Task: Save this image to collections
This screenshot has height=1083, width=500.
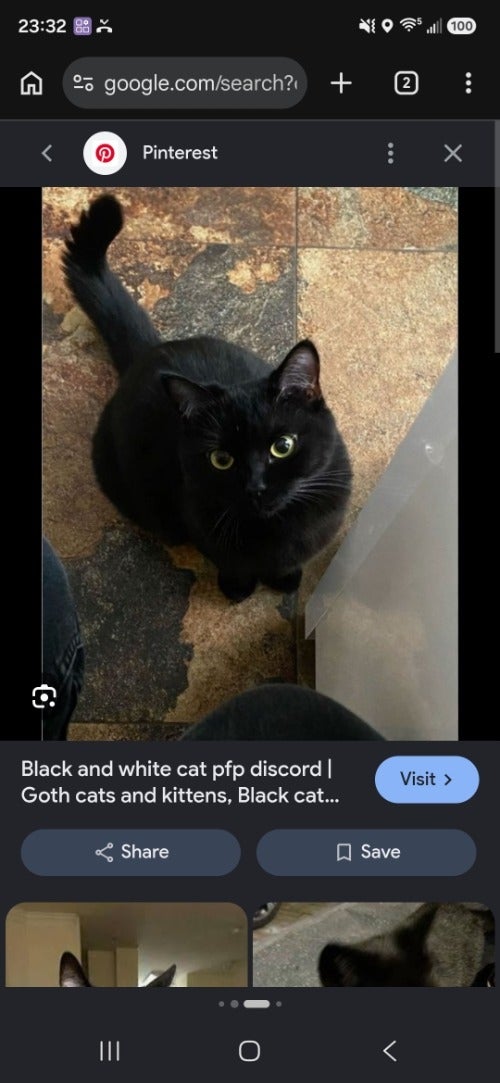Action: 366,852
